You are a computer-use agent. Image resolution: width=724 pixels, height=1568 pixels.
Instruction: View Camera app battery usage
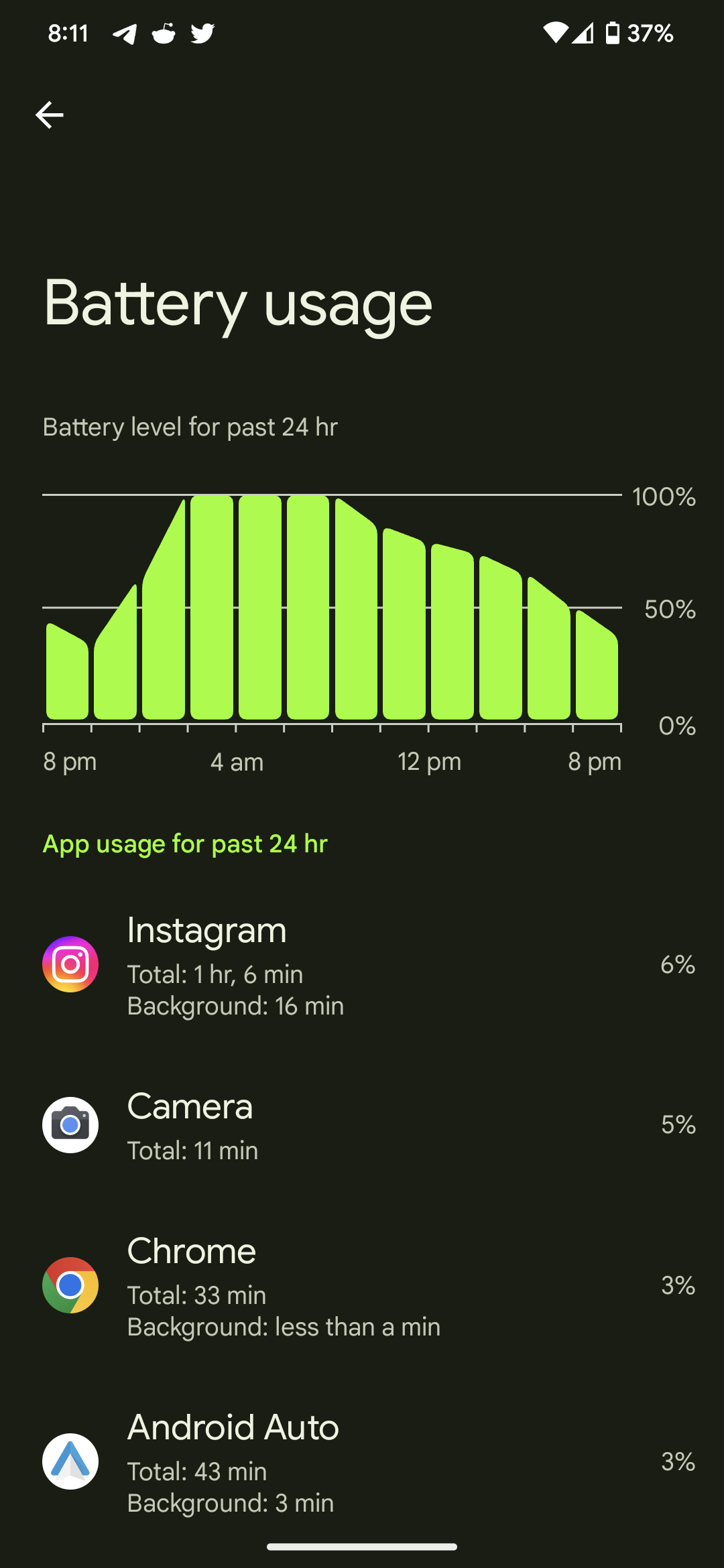pyautogui.click(x=362, y=1126)
